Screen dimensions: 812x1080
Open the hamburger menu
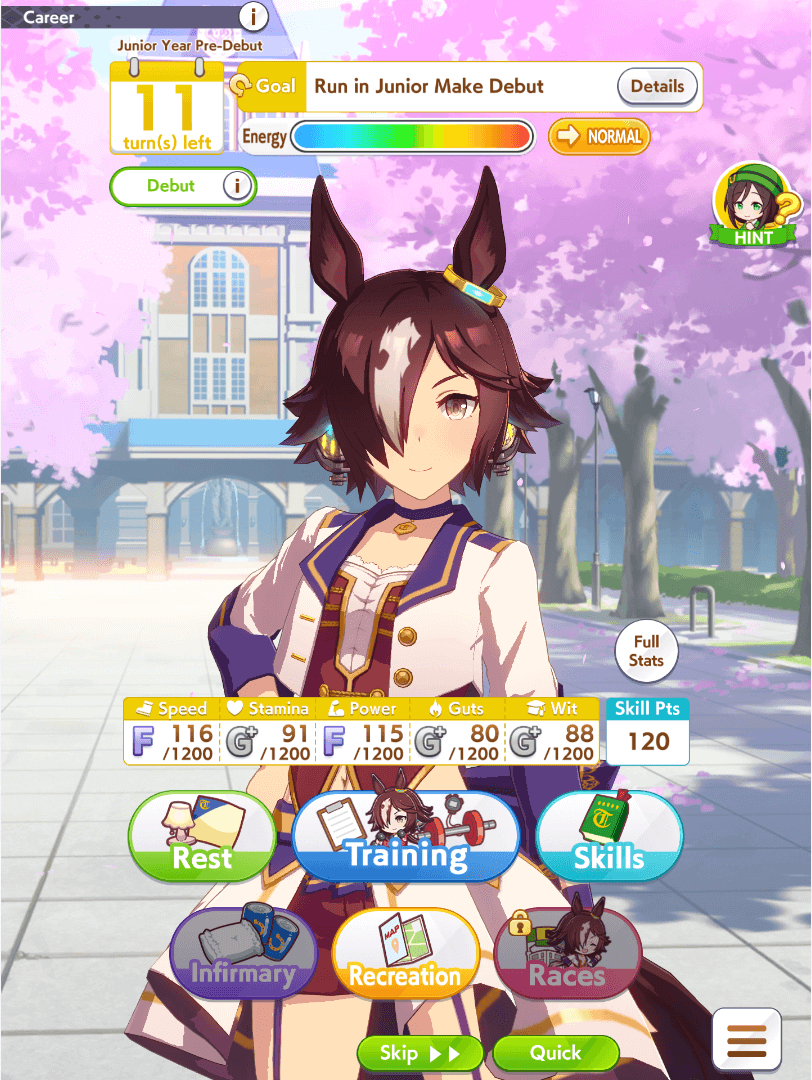[746, 1041]
